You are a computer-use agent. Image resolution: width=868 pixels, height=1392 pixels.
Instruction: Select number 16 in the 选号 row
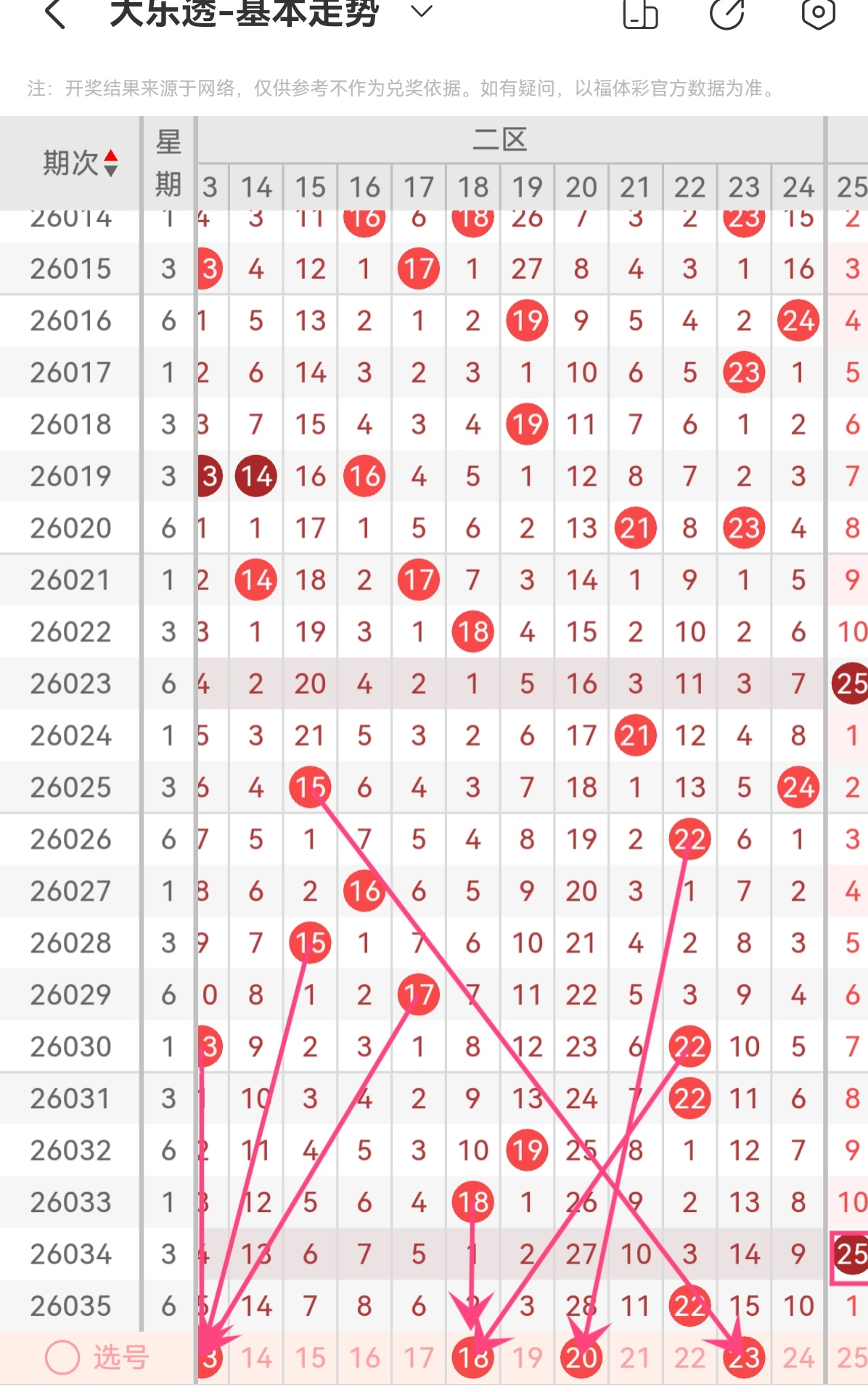pos(364,1358)
